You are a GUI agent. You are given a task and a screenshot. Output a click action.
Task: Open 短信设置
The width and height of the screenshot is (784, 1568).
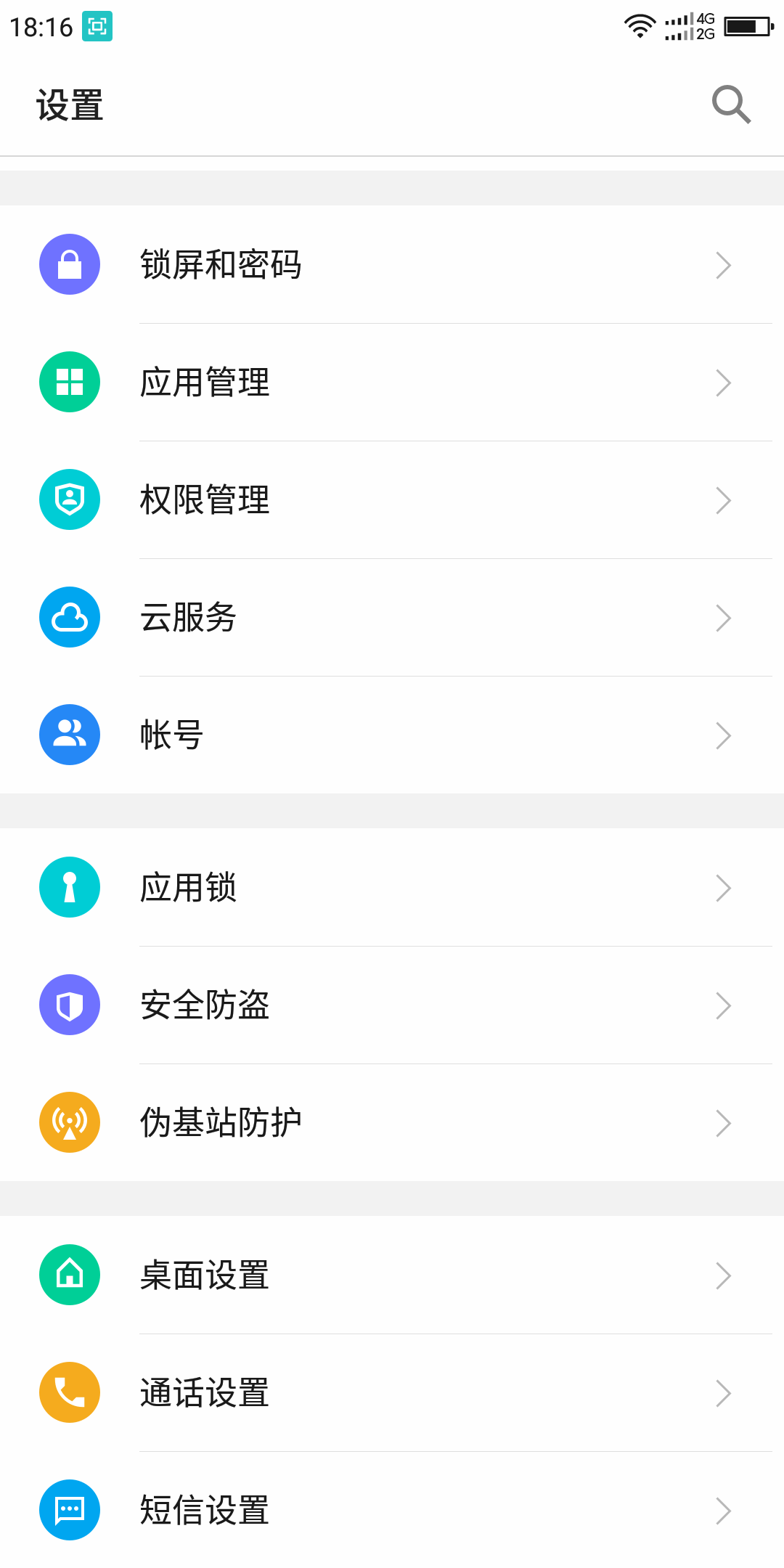point(392,1511)
